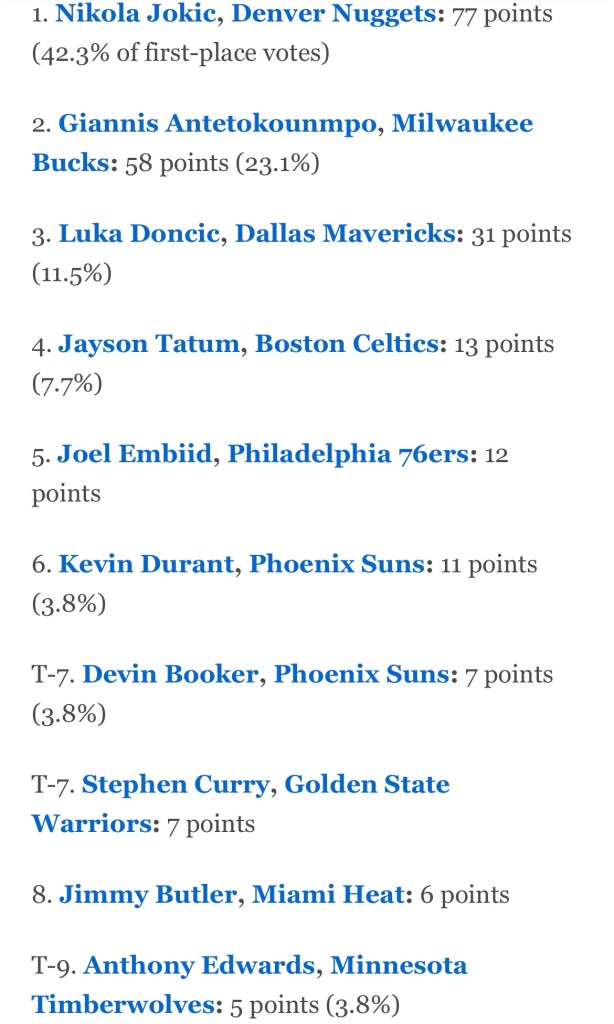This screenshot has height=1024, width=614.
Task: Go to the Miami Heat link
Action: coord(330,894)
